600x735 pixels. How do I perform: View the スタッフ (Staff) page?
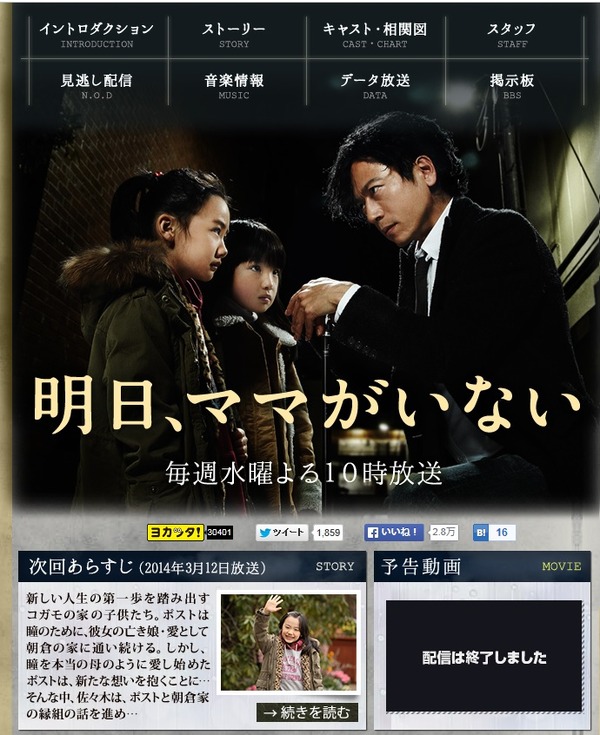(x=513, y=35)
